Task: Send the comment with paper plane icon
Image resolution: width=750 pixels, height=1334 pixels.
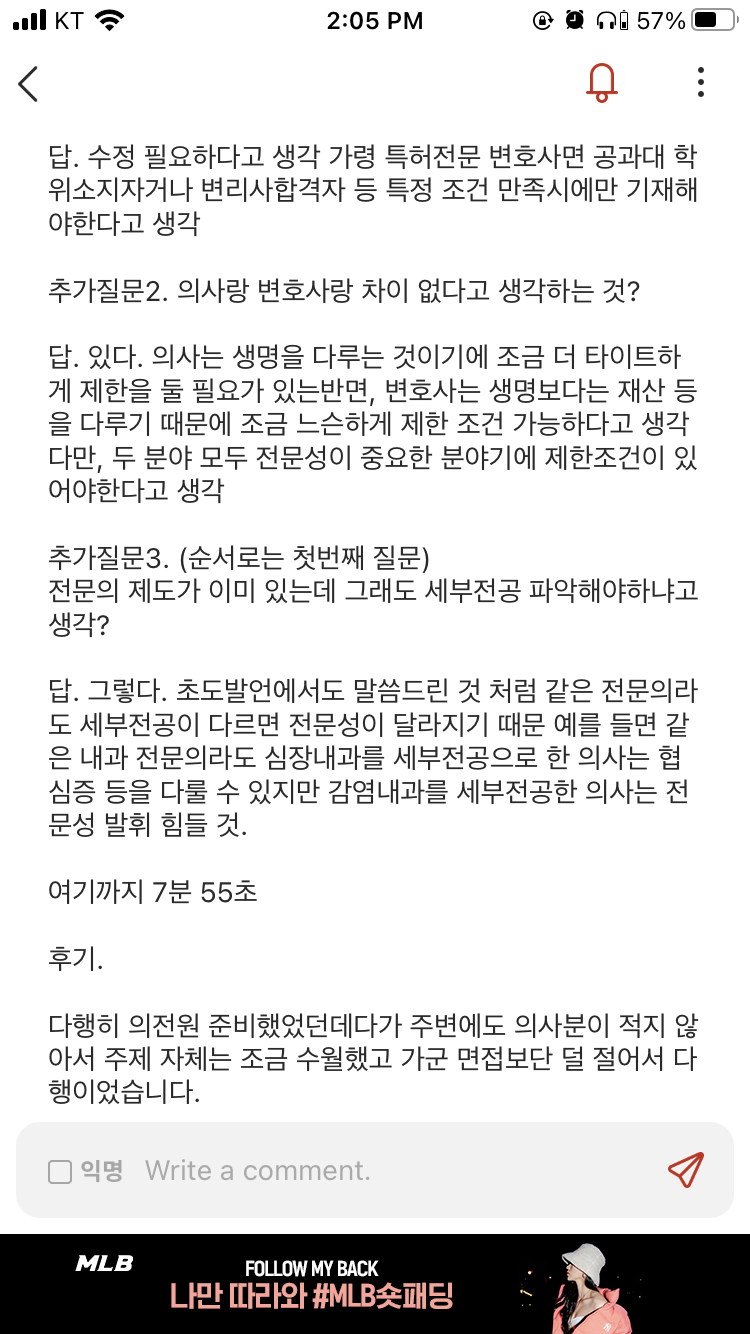Action: click(686, 1170)
